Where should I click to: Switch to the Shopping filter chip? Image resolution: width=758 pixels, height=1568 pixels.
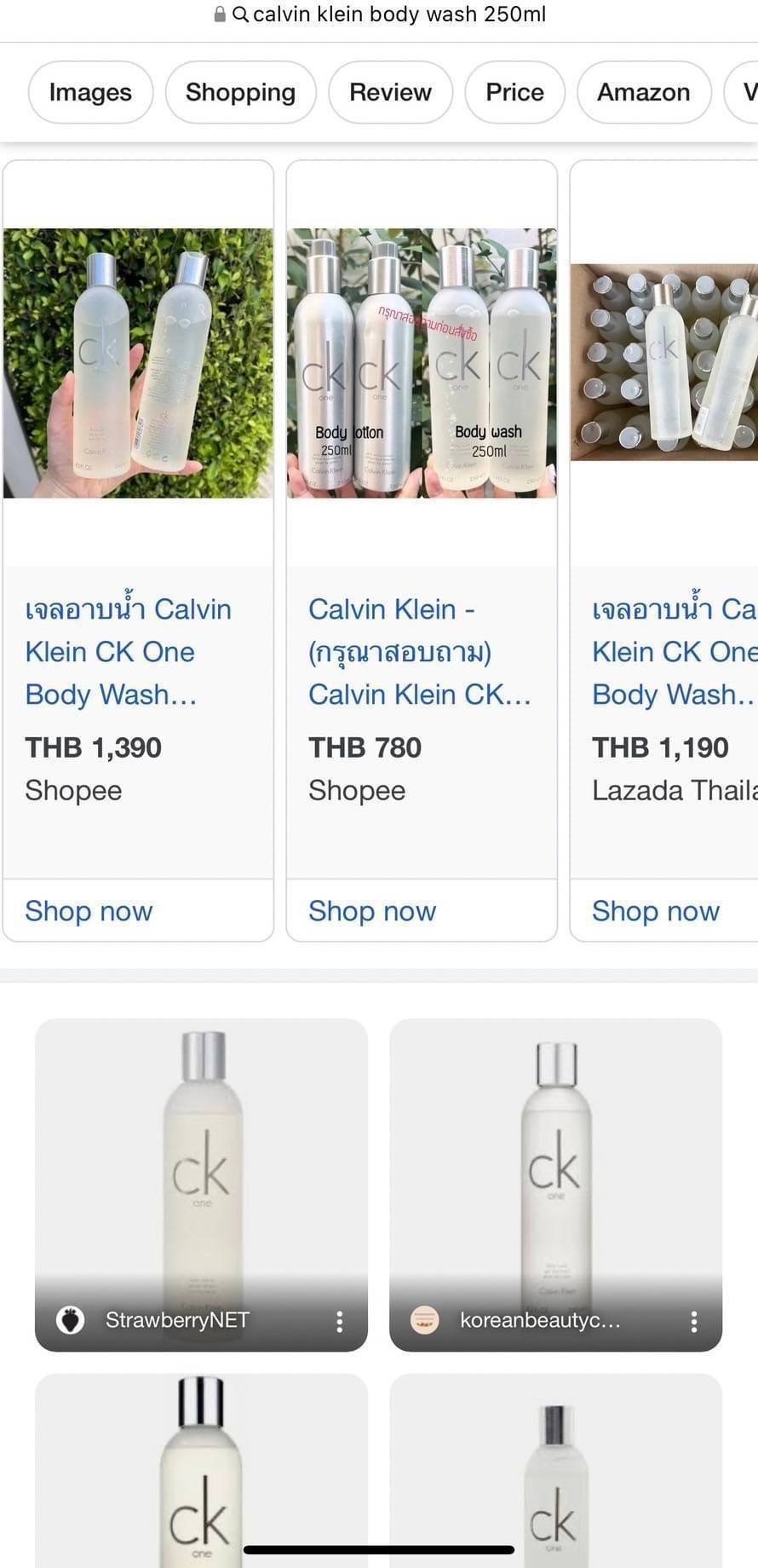(x=240, y=92)
